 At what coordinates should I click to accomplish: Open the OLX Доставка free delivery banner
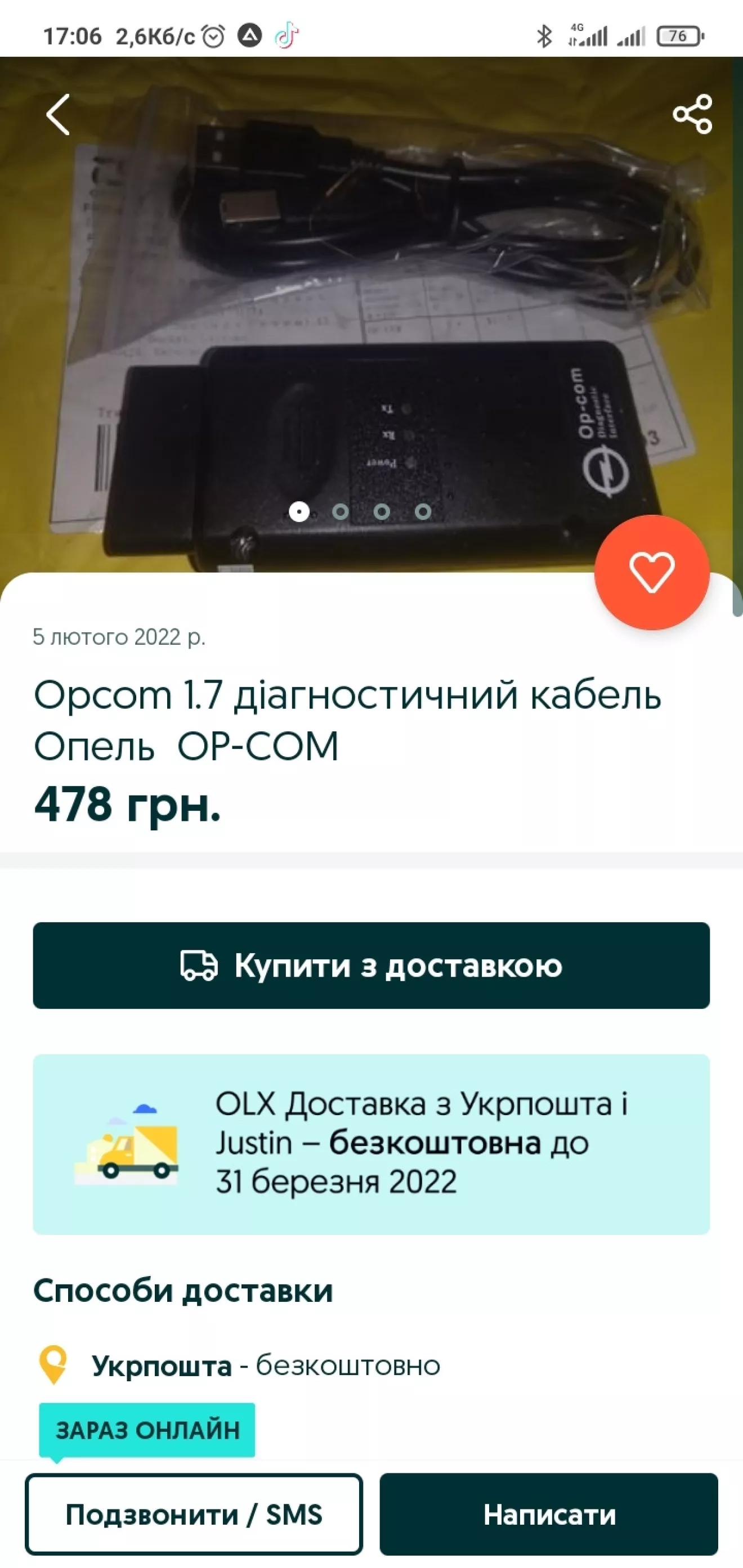coord(371,1144)
